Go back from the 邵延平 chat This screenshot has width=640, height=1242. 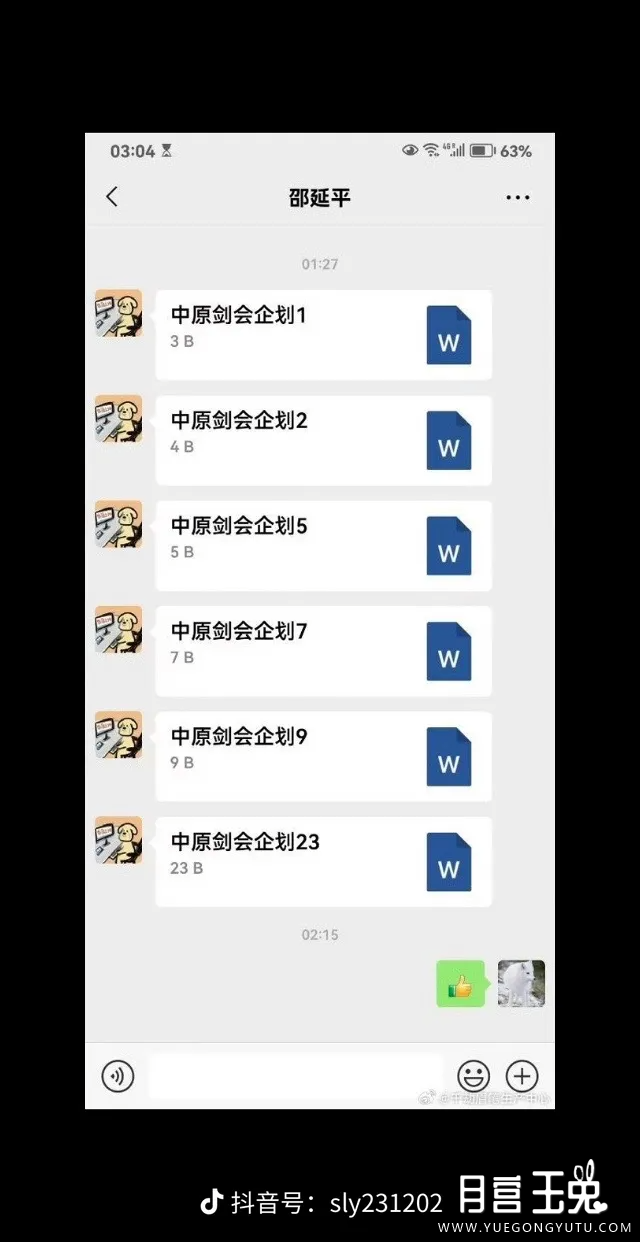112,197
